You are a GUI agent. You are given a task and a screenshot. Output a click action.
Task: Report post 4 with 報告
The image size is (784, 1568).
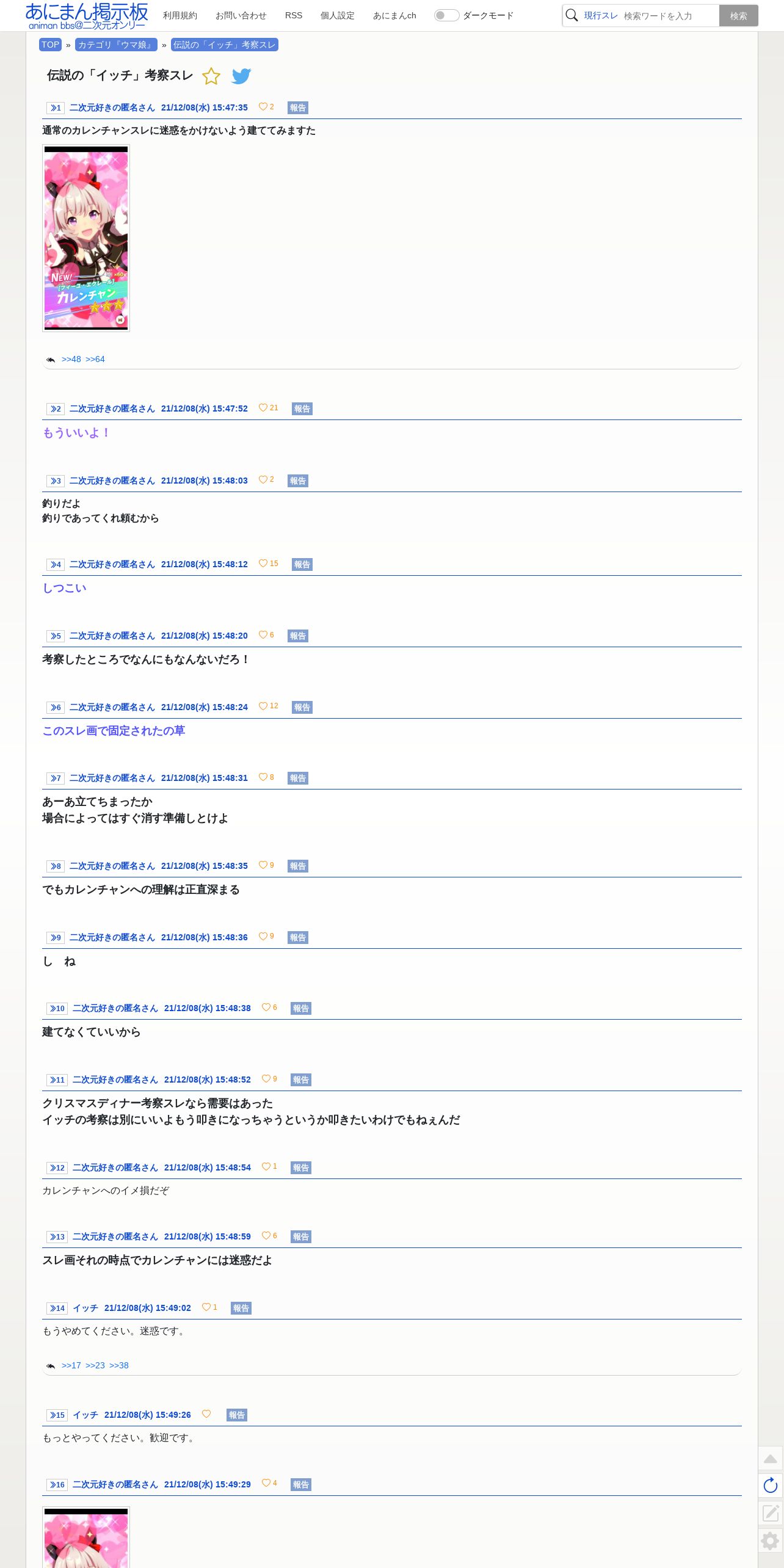302,564
